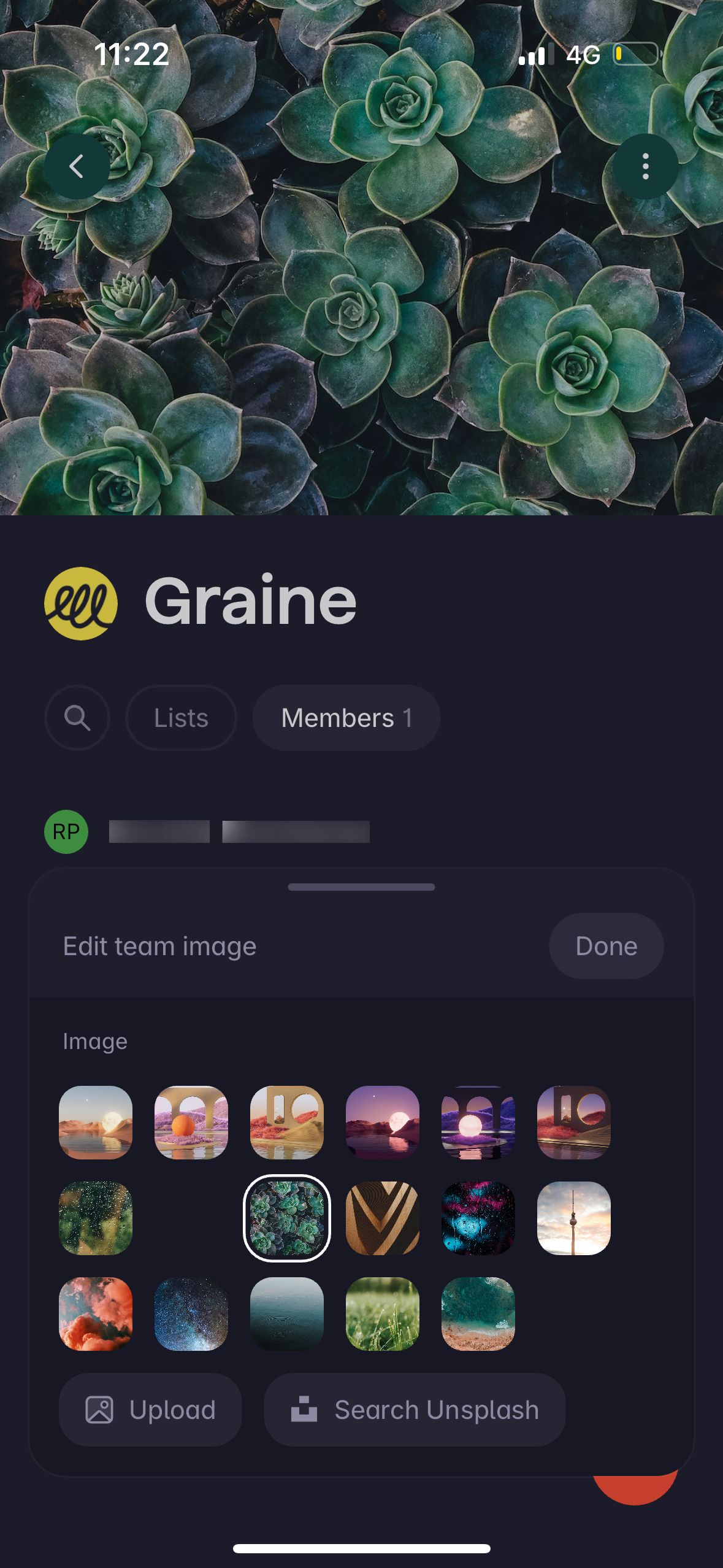The height and width of the screenshot is (1568, 723).
Task: Choose the aerial beach coastline image
Action: 478,1313
